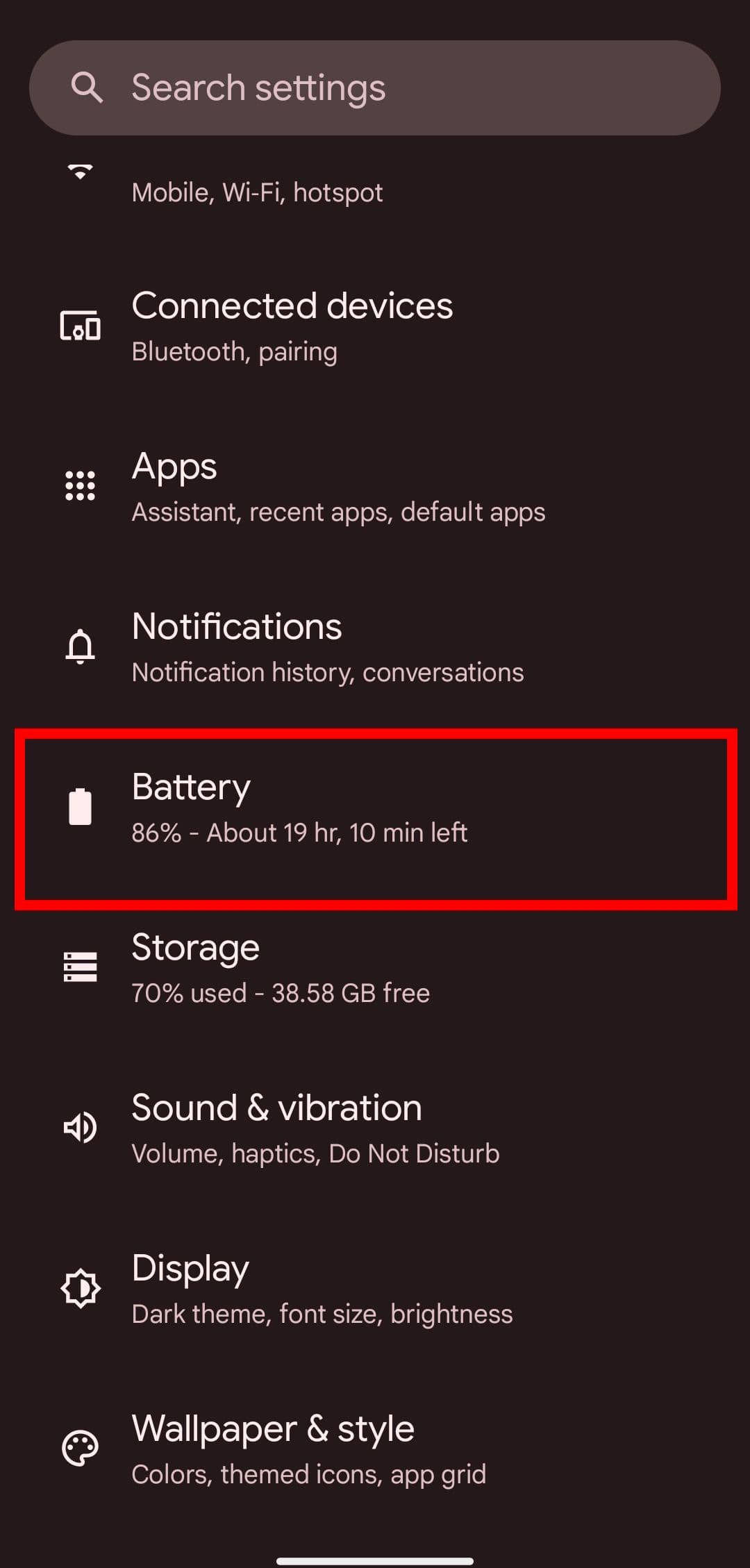
Task: Open Wallpaper & style settings
Action: 308,1449
